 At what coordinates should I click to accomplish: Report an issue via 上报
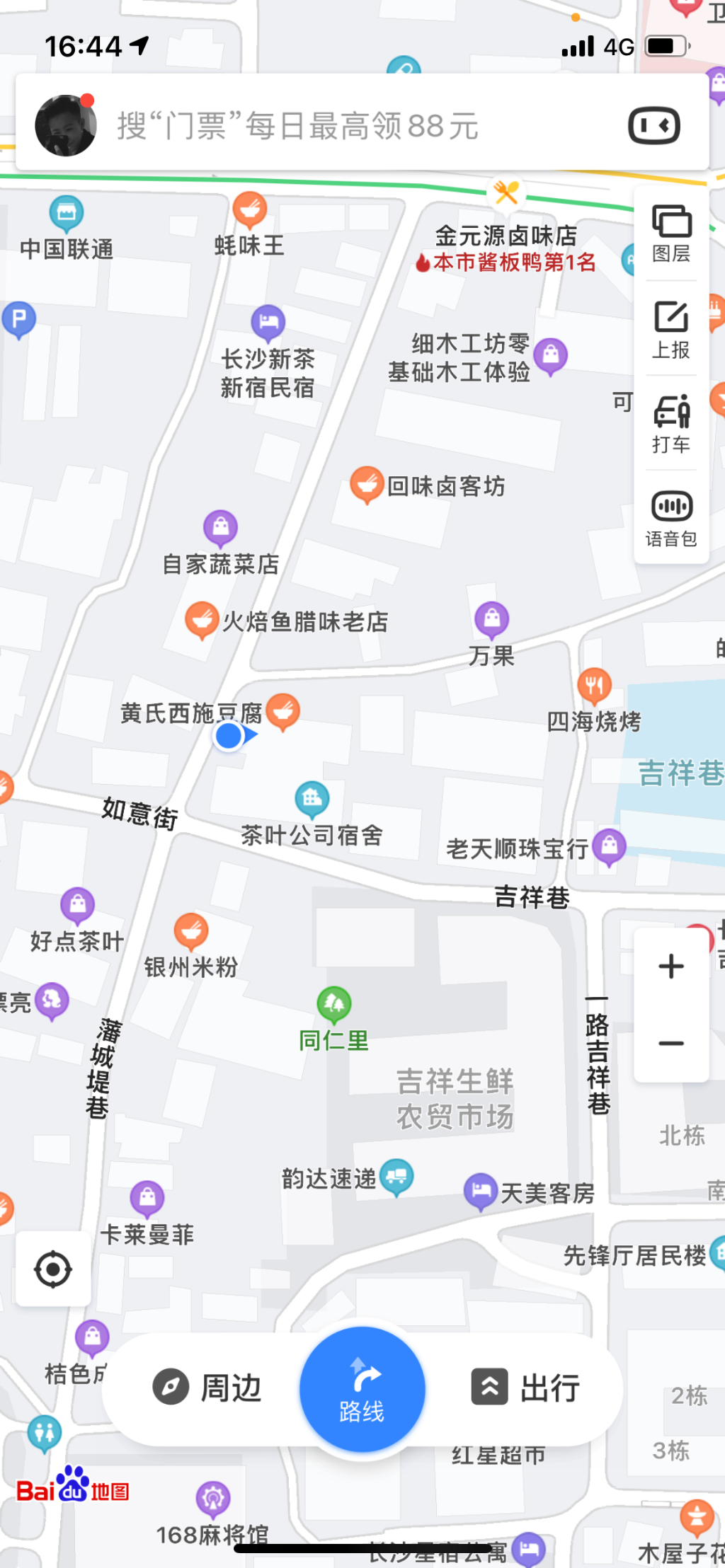(x=670, y=329)
